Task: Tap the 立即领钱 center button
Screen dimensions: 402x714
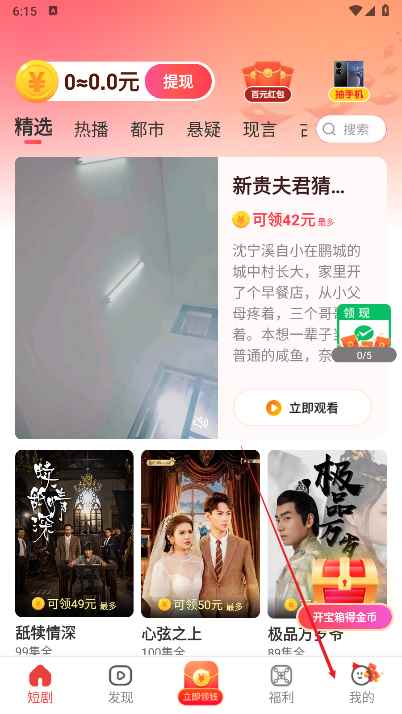Action: (x=201, y=683)
